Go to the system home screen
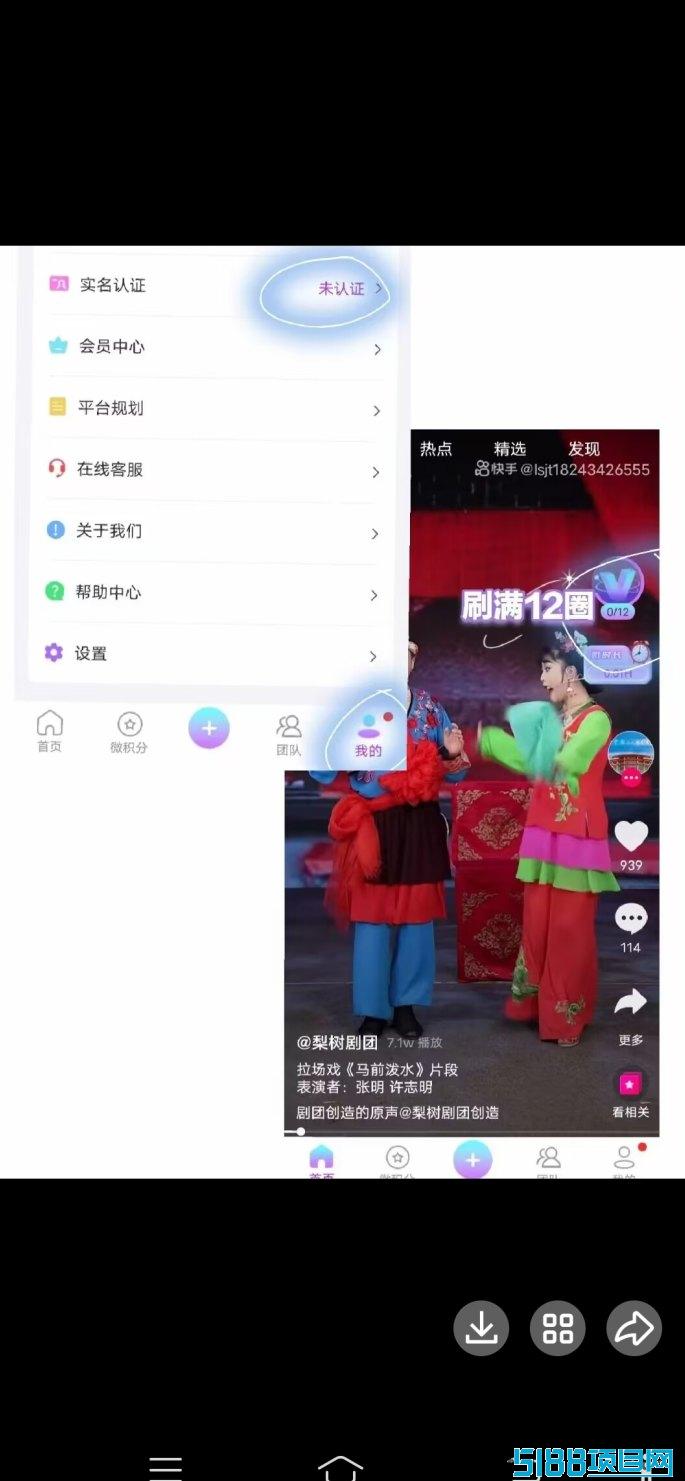The image size is (685, 1481). (340, 1467)
